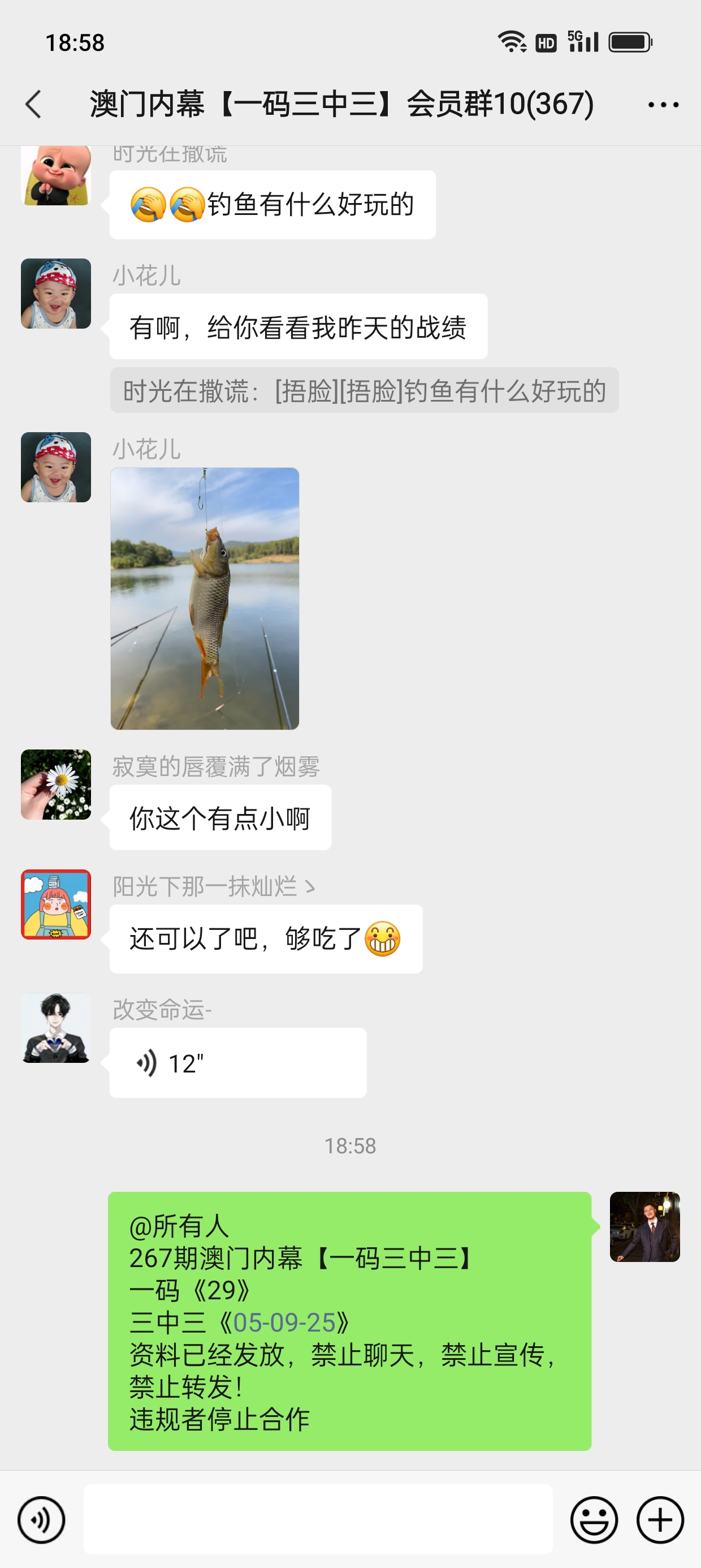701x1568 pixels.
Task: Open the emoji sticker panel
Action: [593, 1520]
